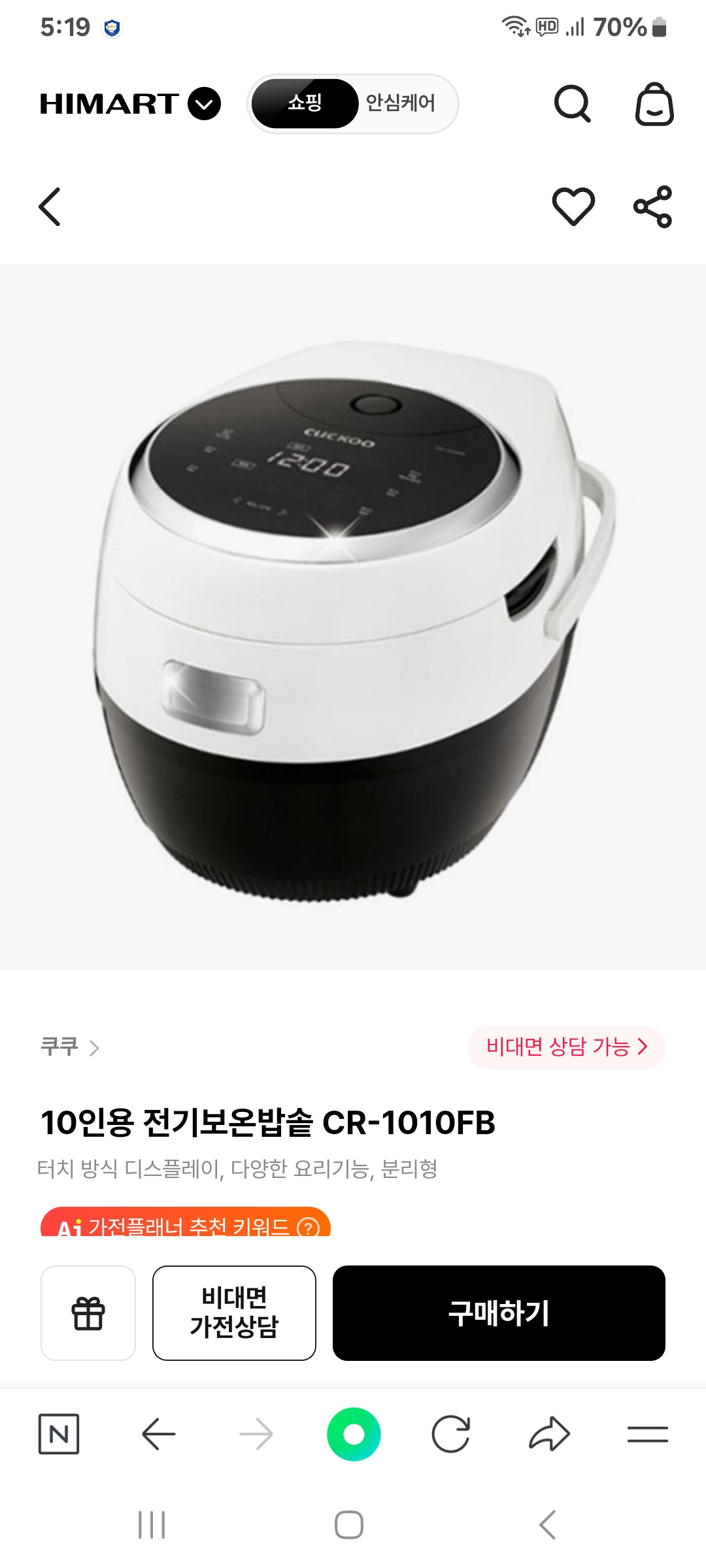706x1568 pixels.
Task: Go back using browser left arrow
Action: tap(158, 1434)
